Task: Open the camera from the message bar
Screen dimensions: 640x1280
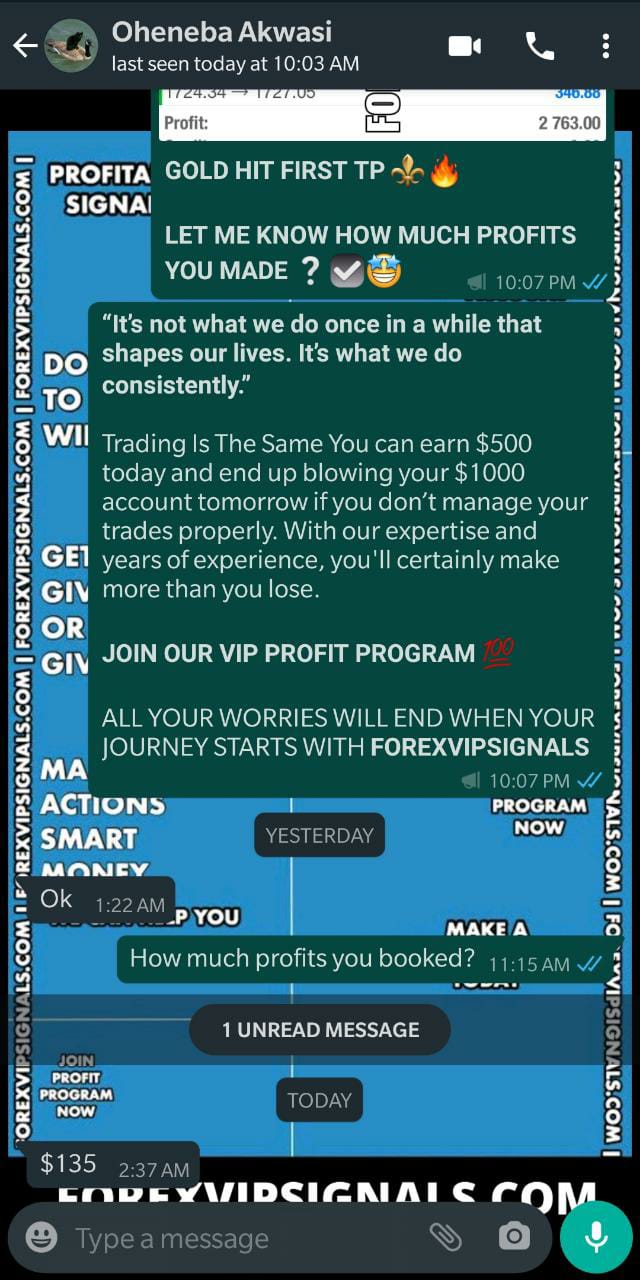Action: point(514,1238)
